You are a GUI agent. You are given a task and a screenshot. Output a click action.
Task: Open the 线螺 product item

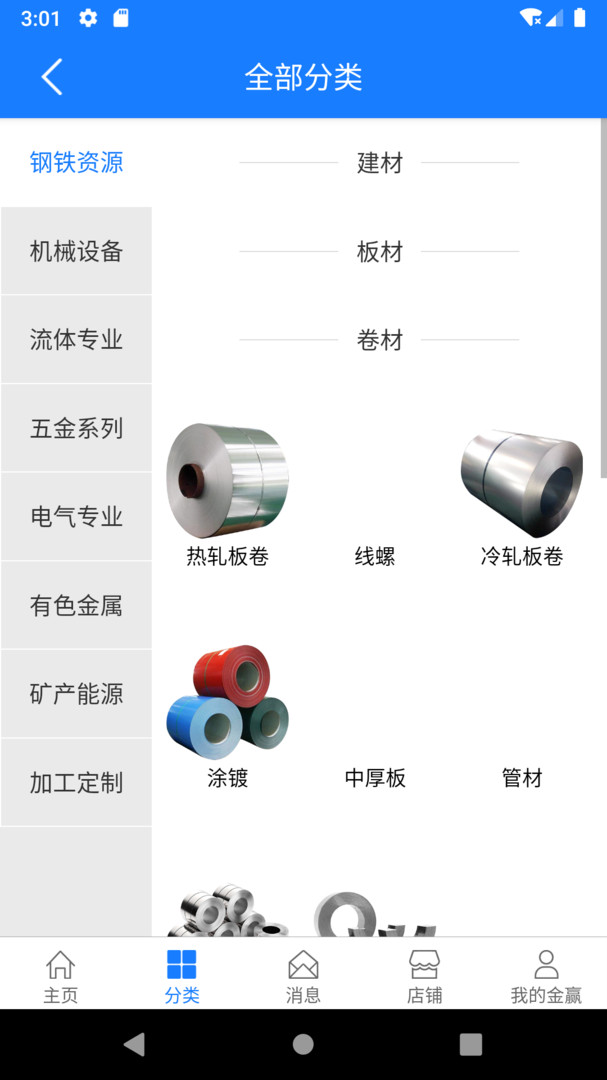[375, 556]
